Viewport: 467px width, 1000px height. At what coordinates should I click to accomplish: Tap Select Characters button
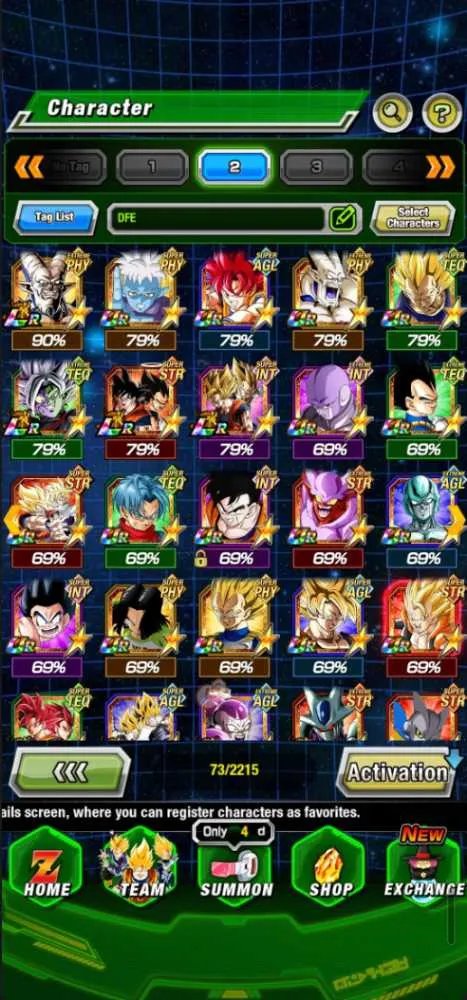pos(413,218)
